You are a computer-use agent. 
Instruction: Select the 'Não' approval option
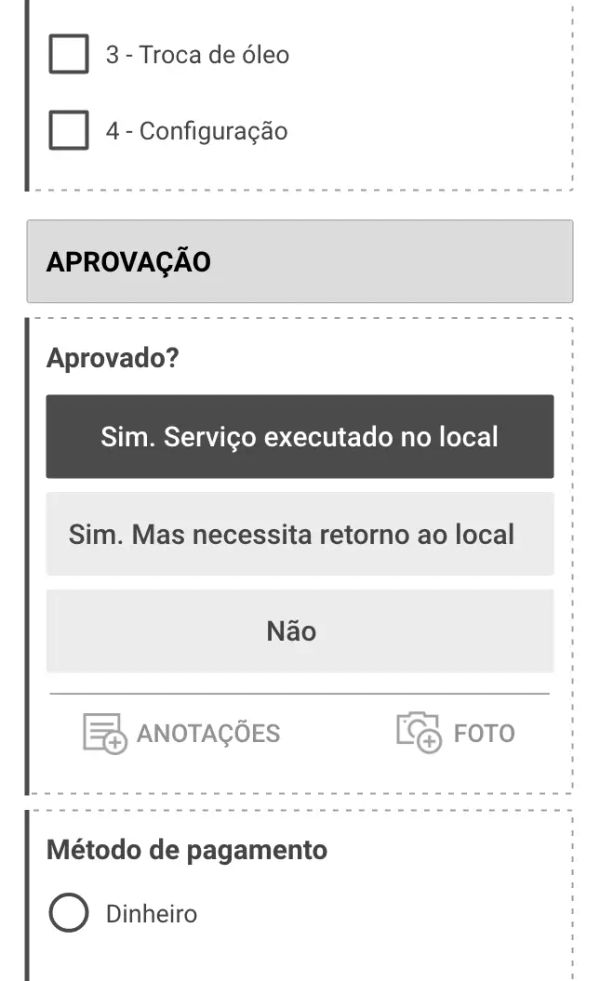pos(299,631)
